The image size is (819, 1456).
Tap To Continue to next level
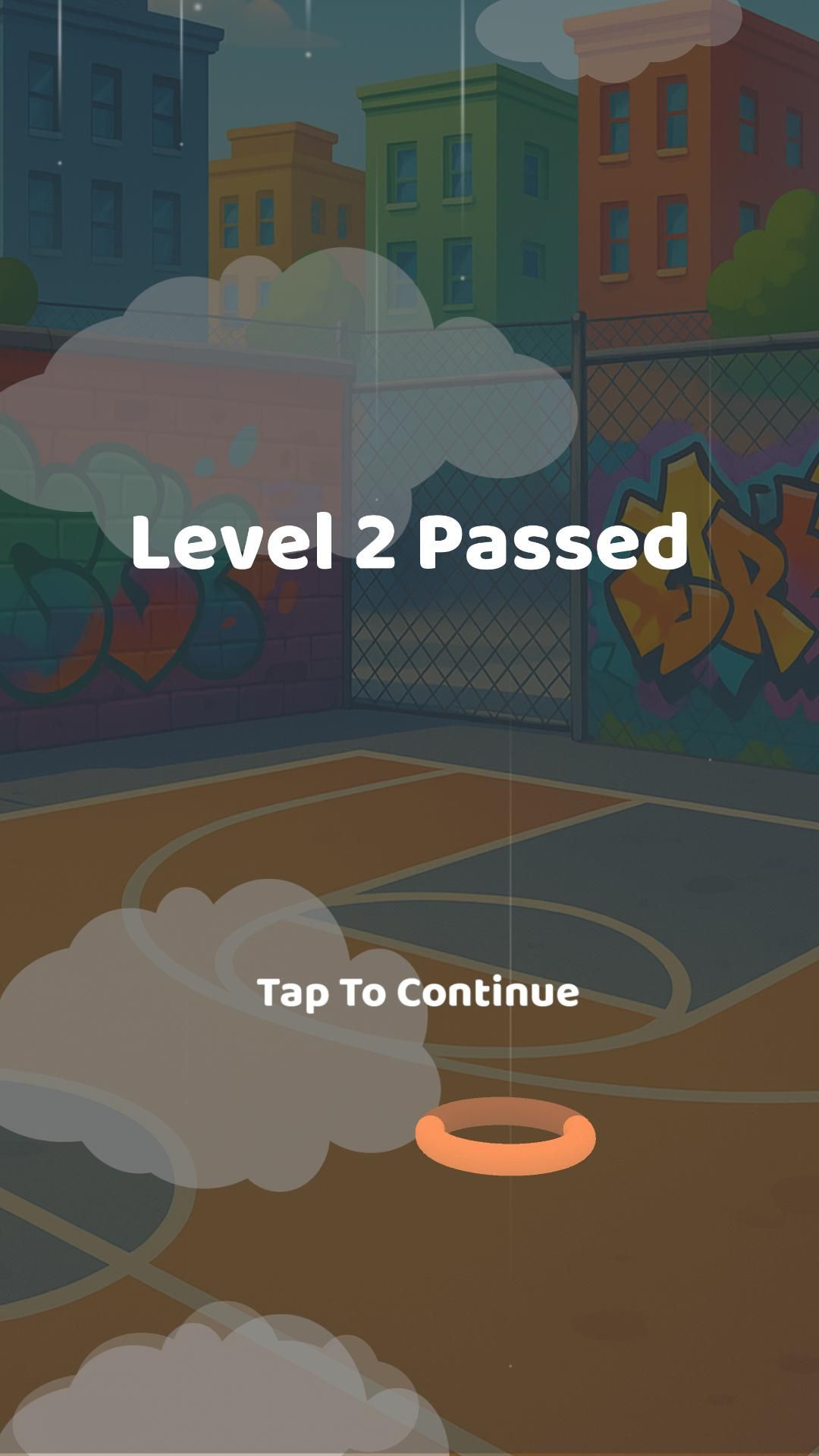point(417,992)
